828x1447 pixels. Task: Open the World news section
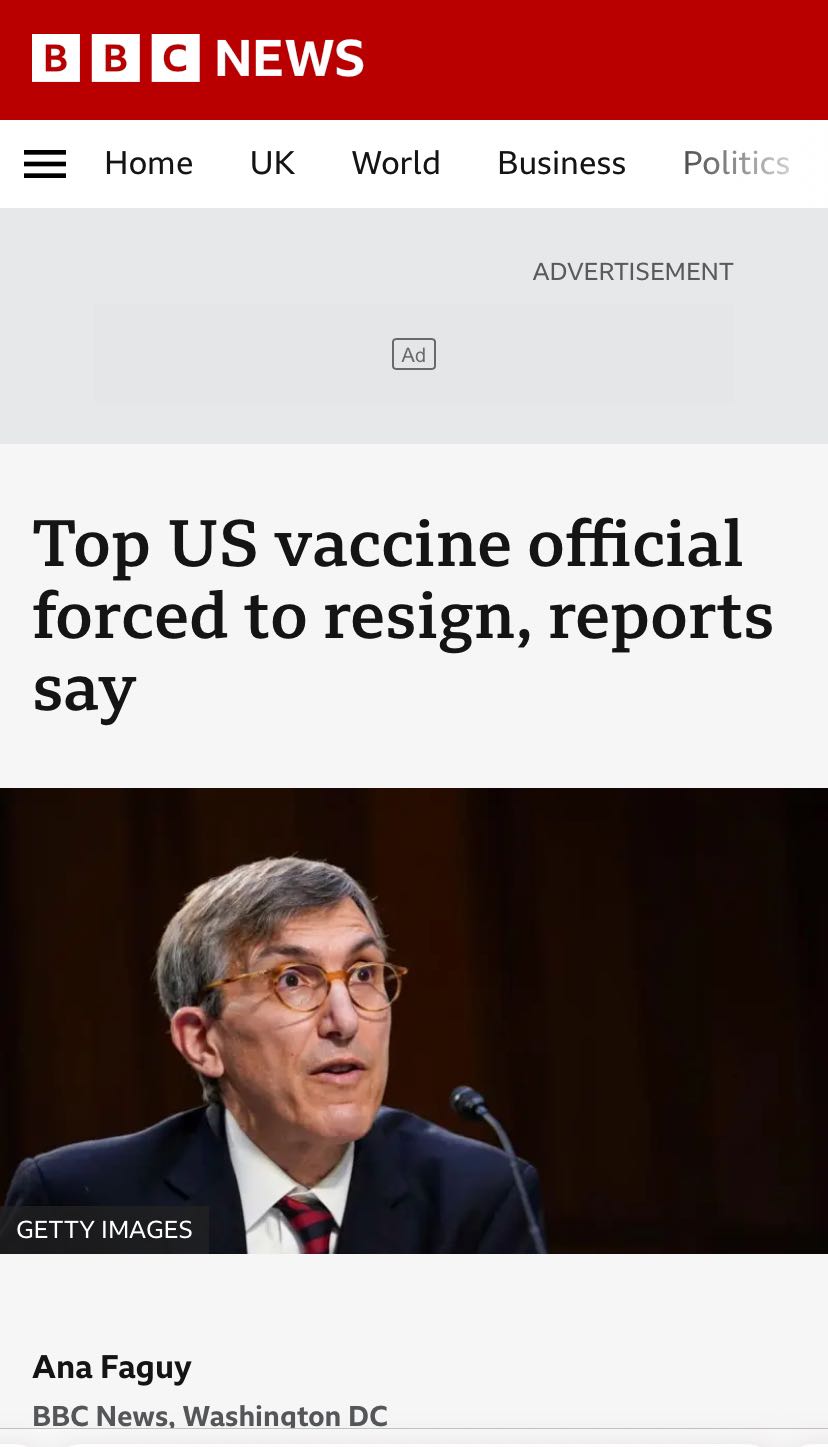pyautogui.click(x=396, y=164)
